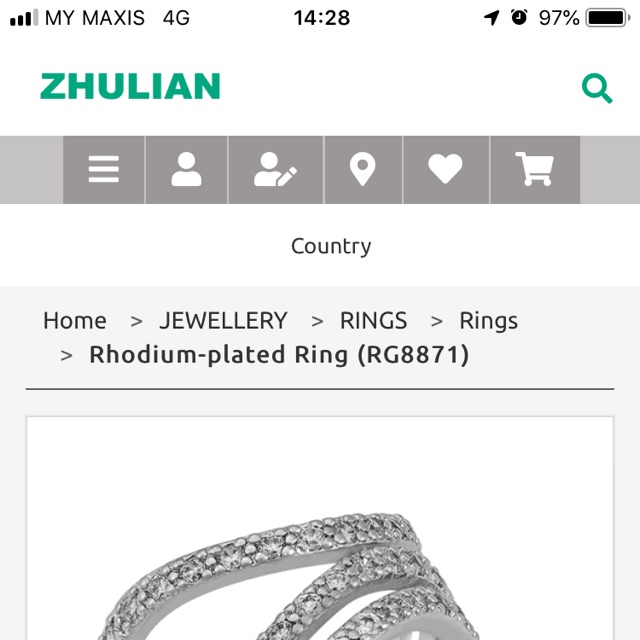View the shopping cart
The image size is (640, 640).
[534, 170]
